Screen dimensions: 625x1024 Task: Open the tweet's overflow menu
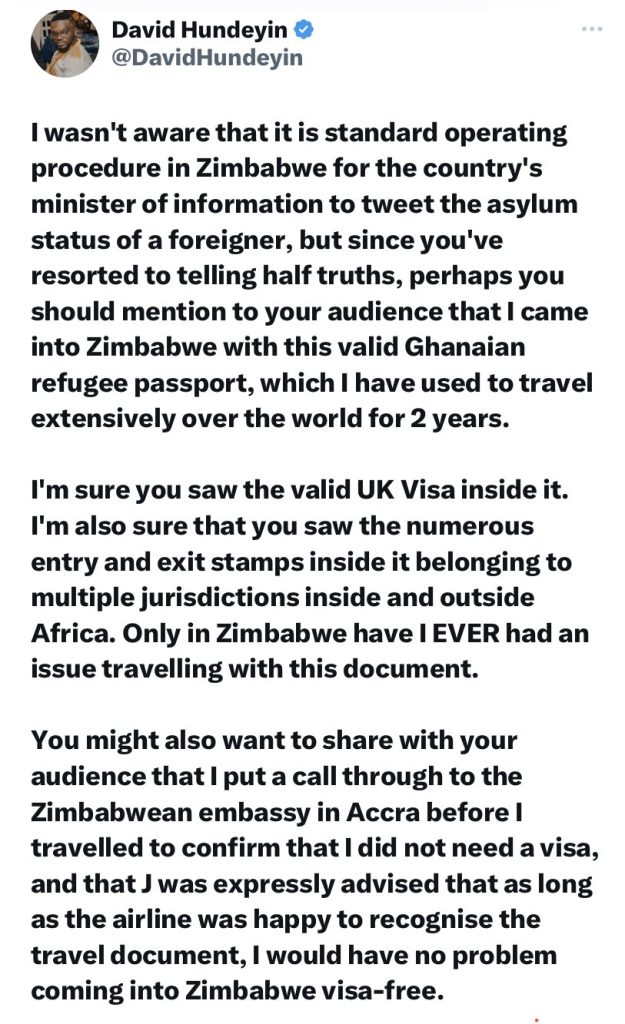click(x=592, y=30)
